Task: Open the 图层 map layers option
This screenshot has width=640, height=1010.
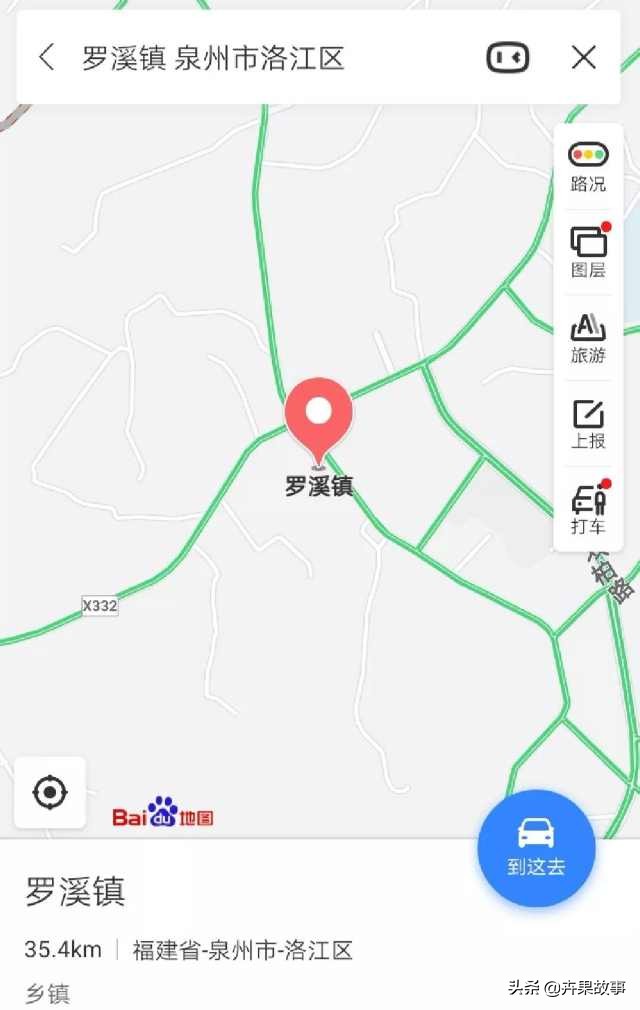Action: point(588,251)
